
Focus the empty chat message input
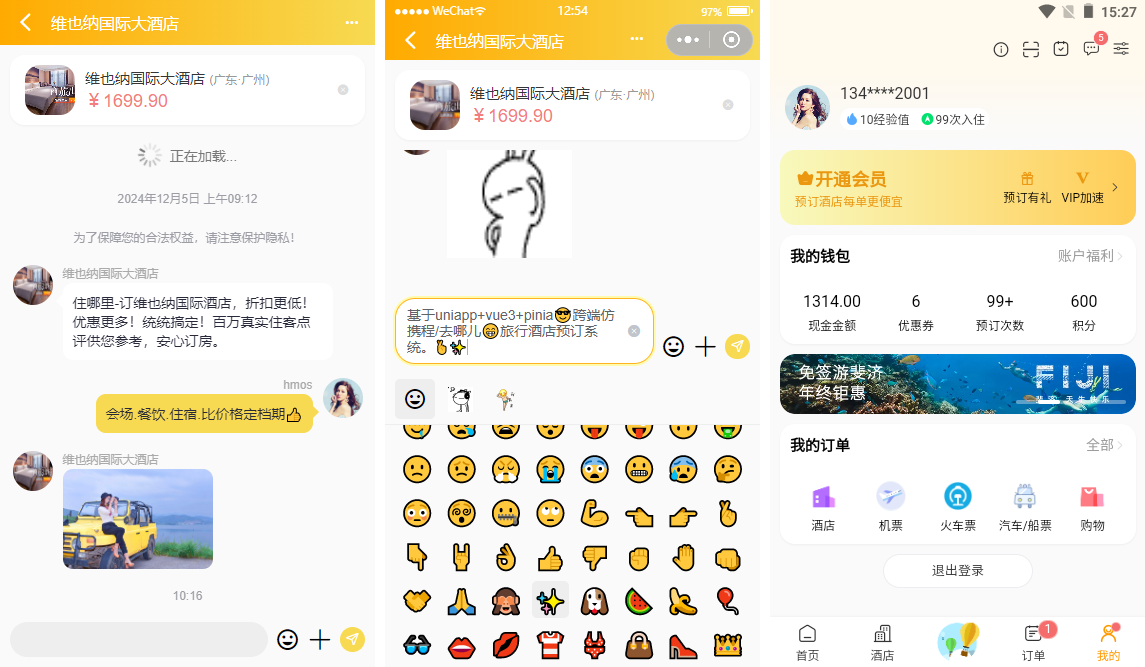pos(139,639)
